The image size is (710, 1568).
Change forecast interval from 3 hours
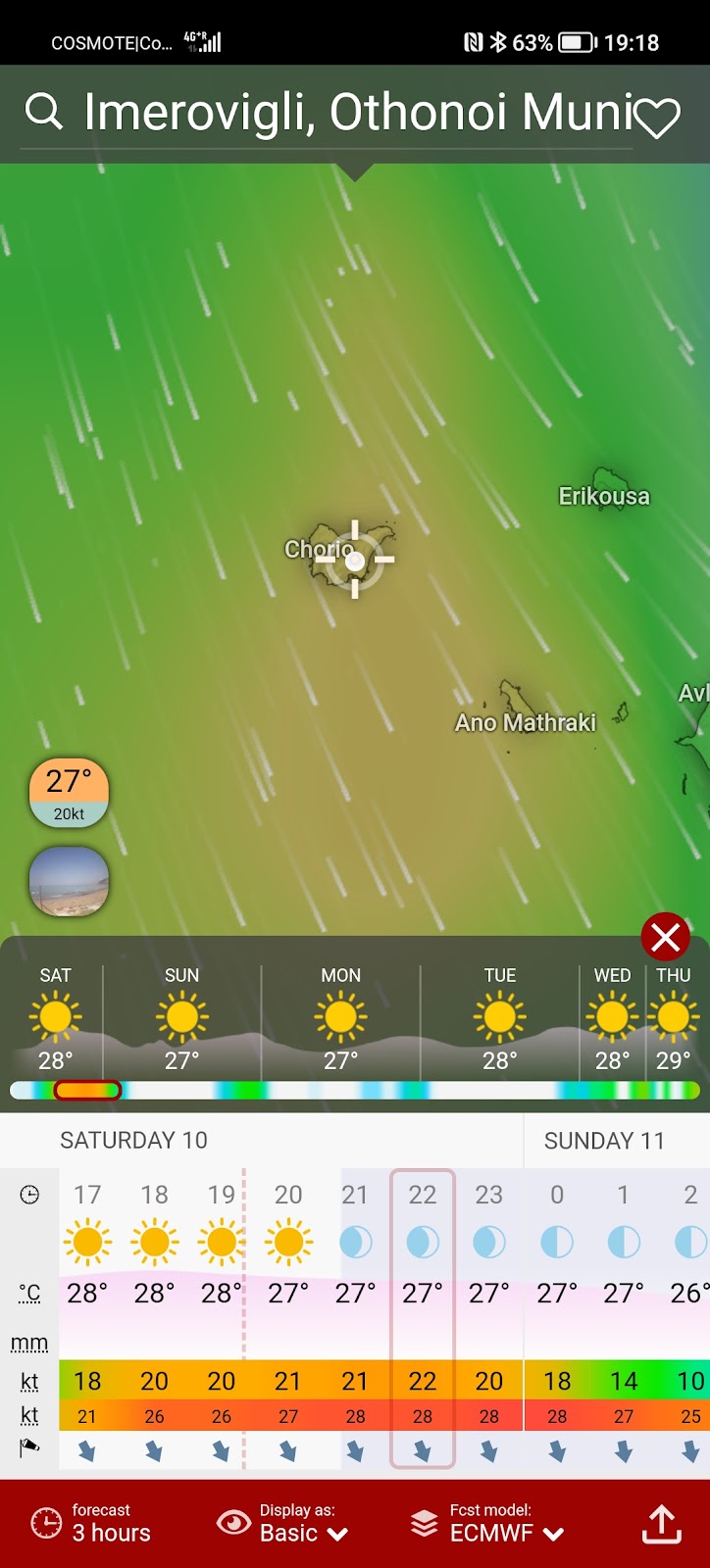pos(91,1523)
